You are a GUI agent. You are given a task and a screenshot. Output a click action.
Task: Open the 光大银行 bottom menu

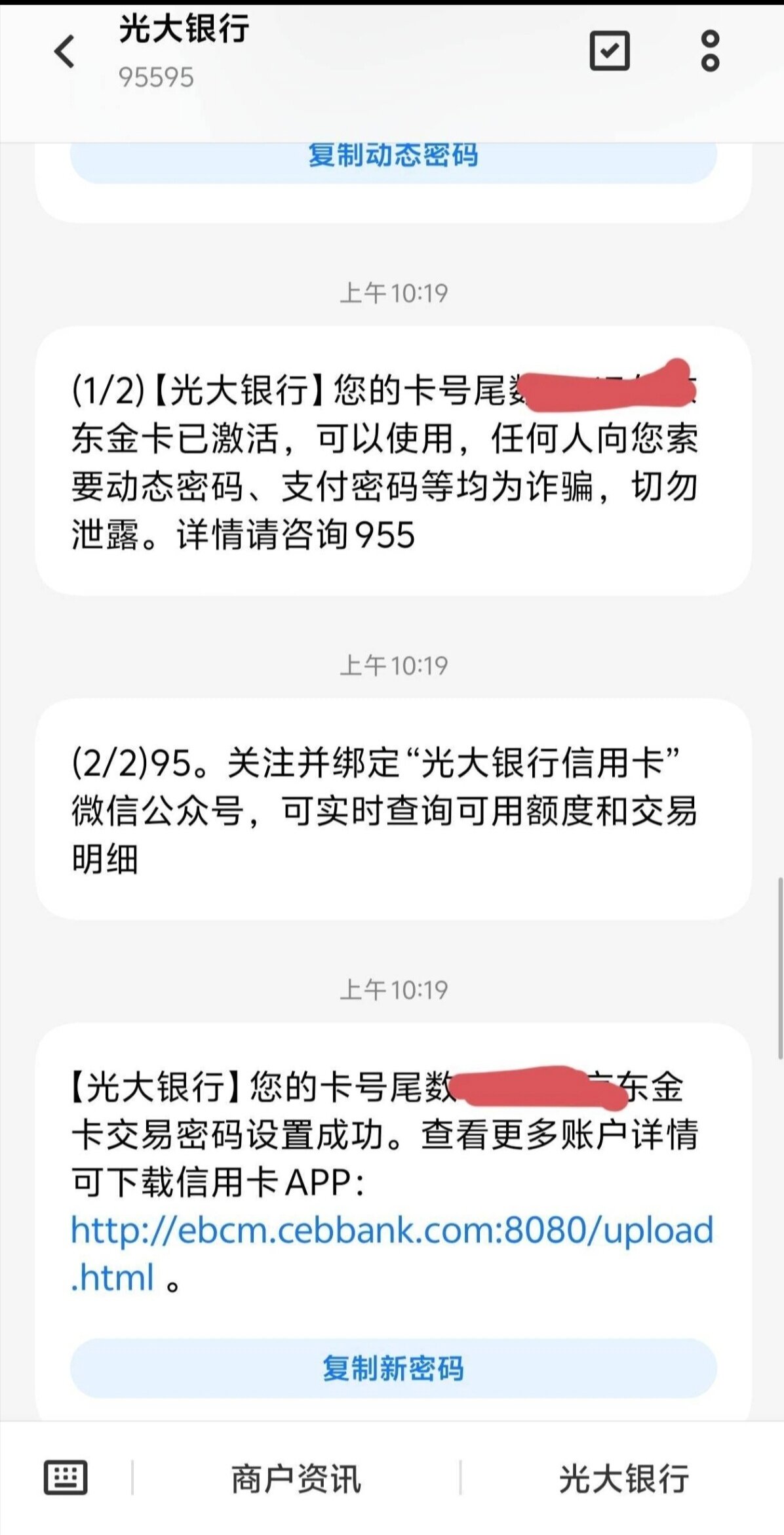(x=623, y=1479)
